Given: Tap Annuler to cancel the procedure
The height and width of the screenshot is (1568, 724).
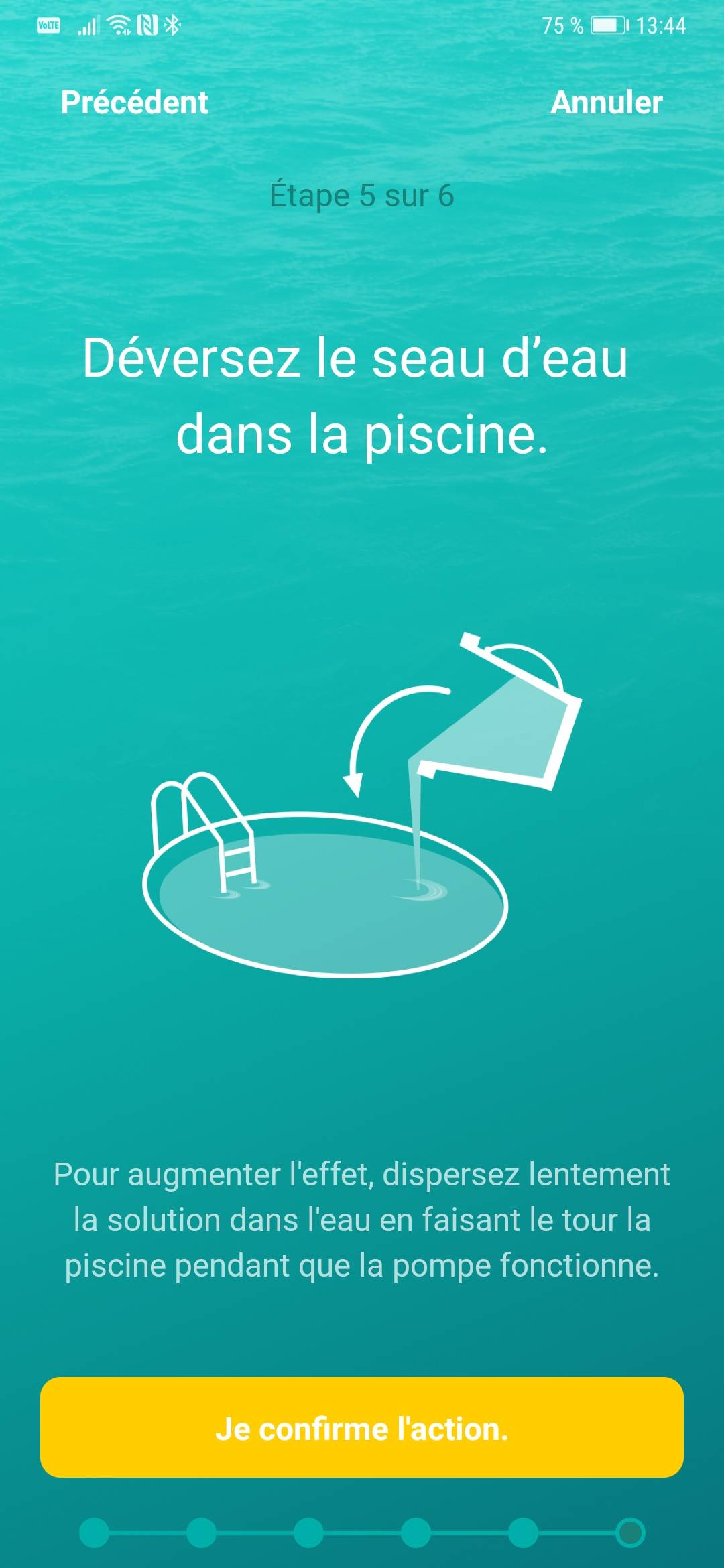Looking at the screenshot, I should [x=606, y=103].
